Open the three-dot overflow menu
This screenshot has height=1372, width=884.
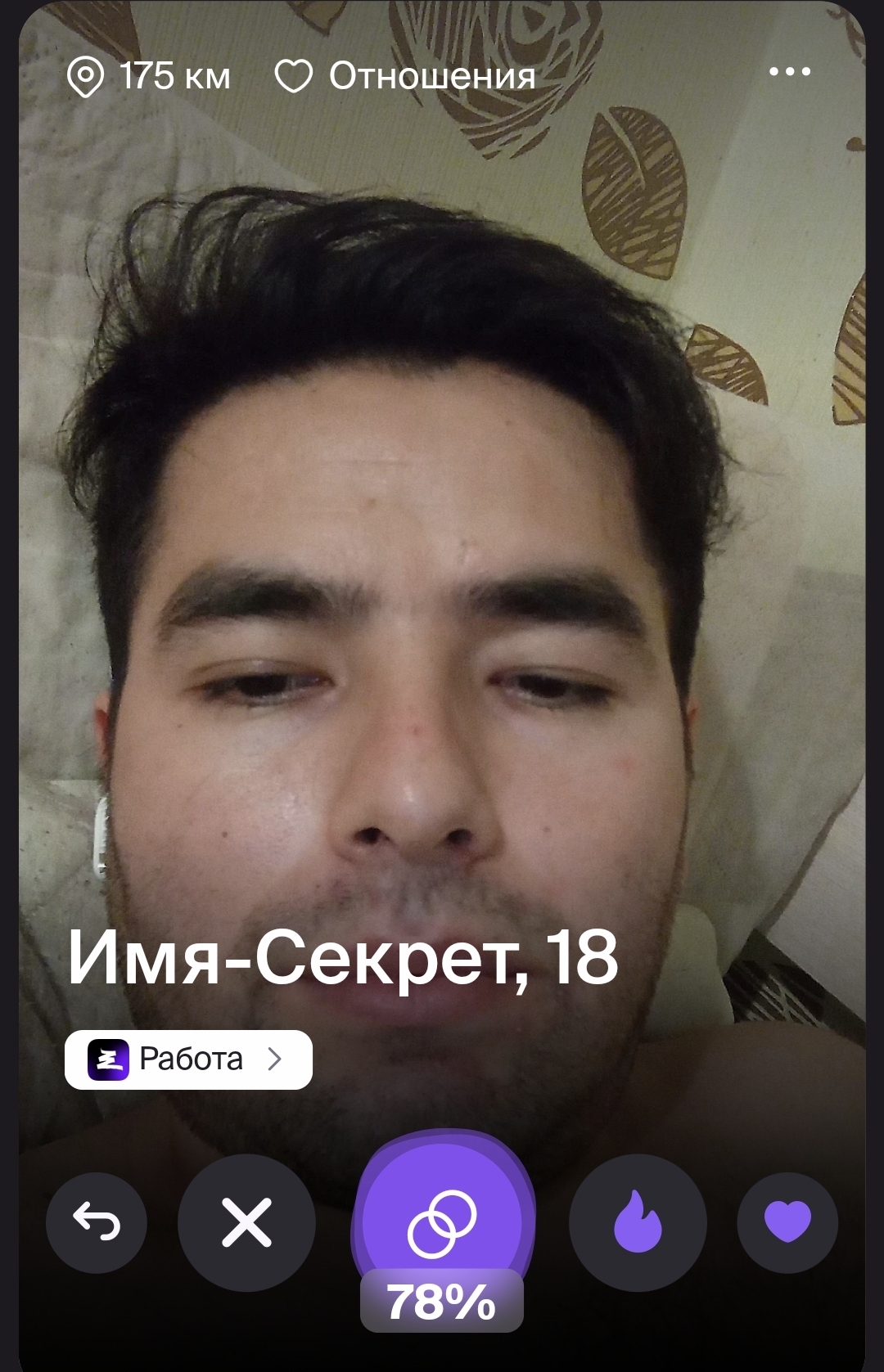(790, 72)
